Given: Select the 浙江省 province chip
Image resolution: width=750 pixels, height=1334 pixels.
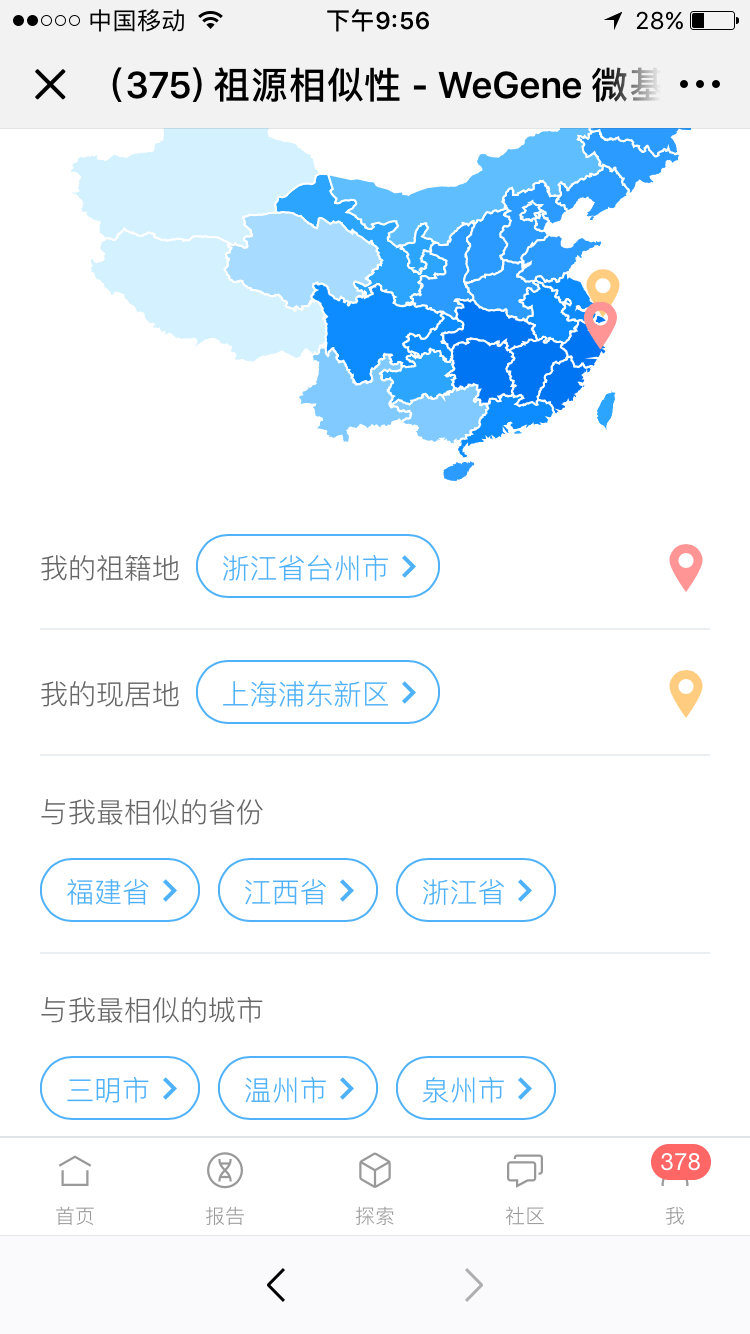Looking at the screenshot, I should pyautogui.click(x=476, y=890).
